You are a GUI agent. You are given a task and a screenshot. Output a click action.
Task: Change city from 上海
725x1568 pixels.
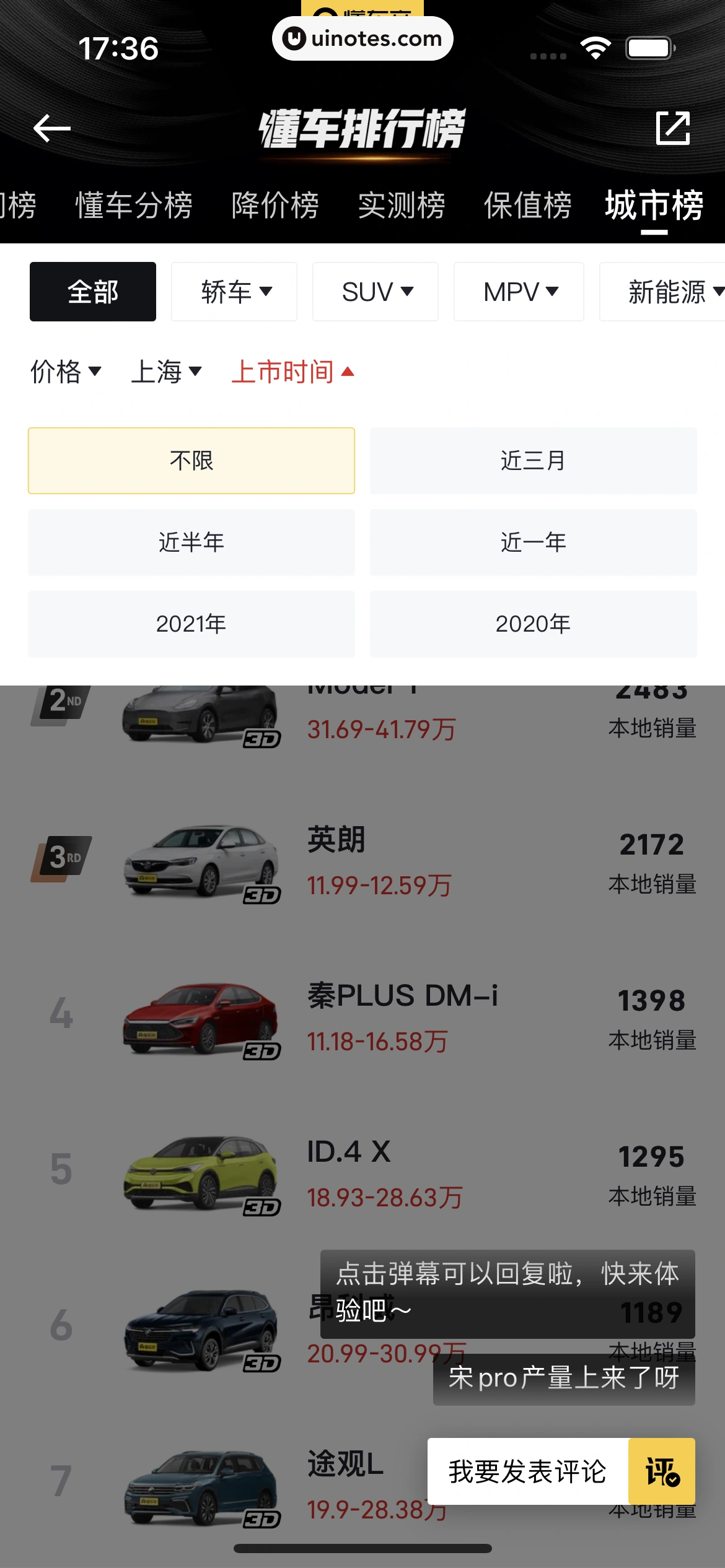tap(166, 372)
